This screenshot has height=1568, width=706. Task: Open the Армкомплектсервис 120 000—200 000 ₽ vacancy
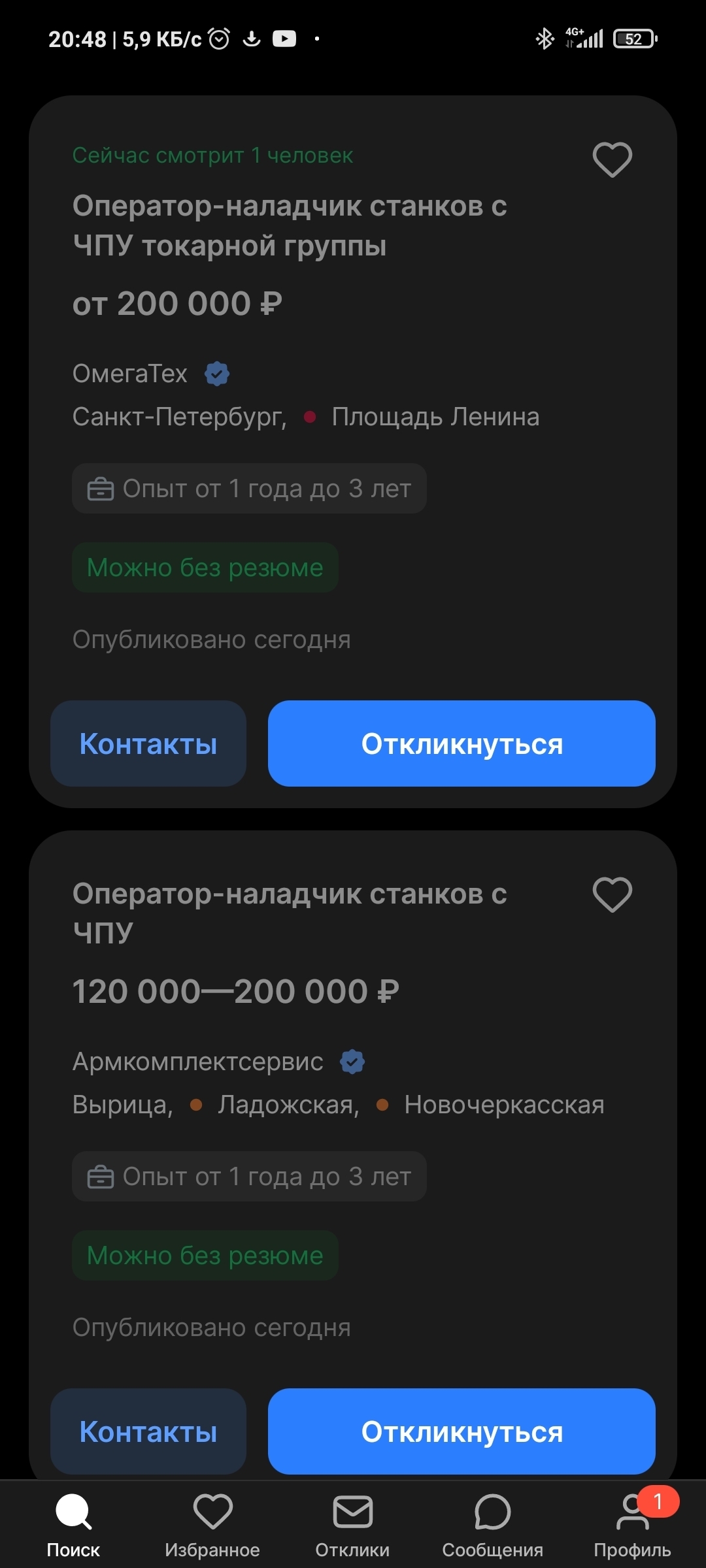coord(290,913)
